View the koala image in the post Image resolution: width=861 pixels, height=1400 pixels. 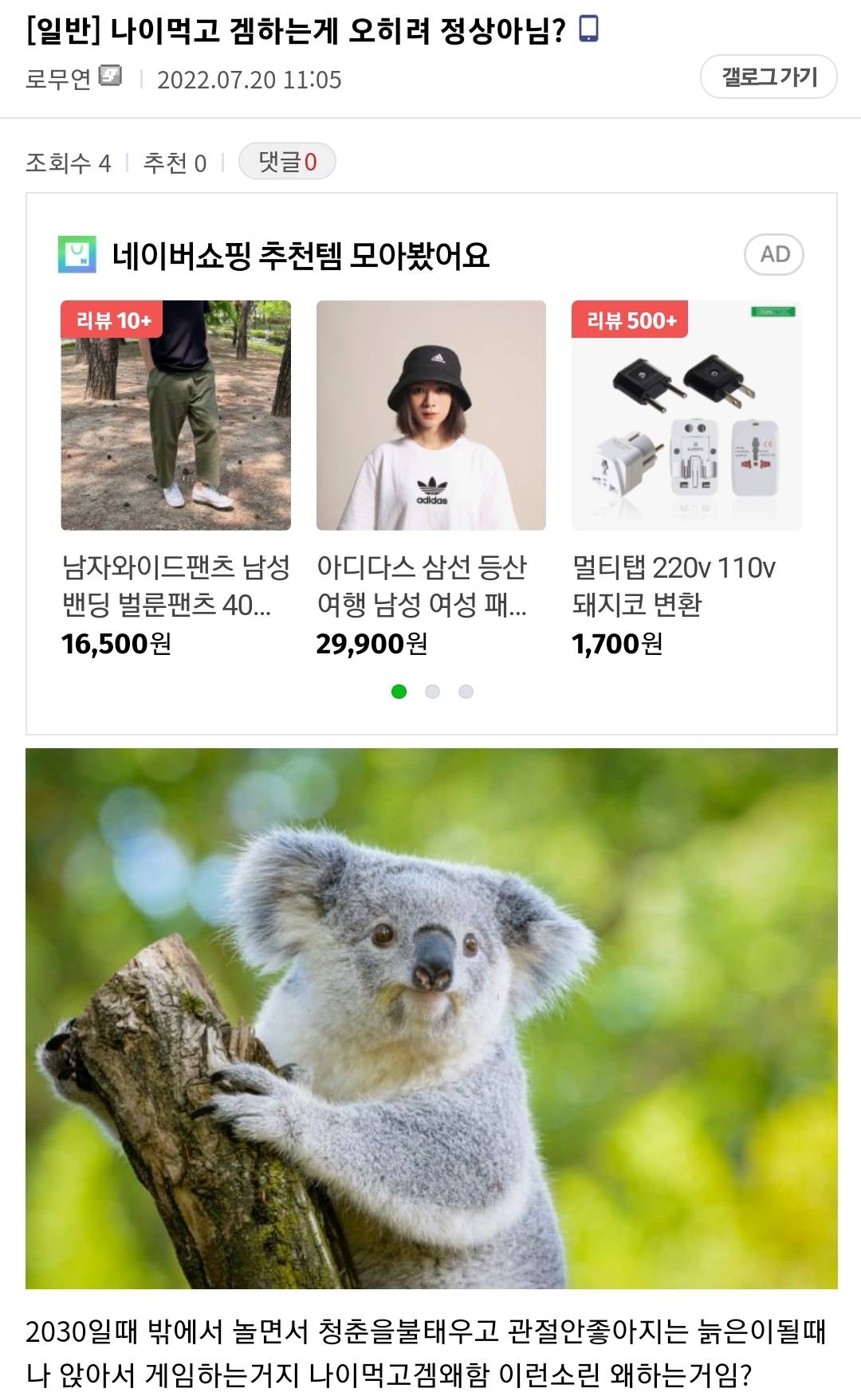(x=431, y=1018)
